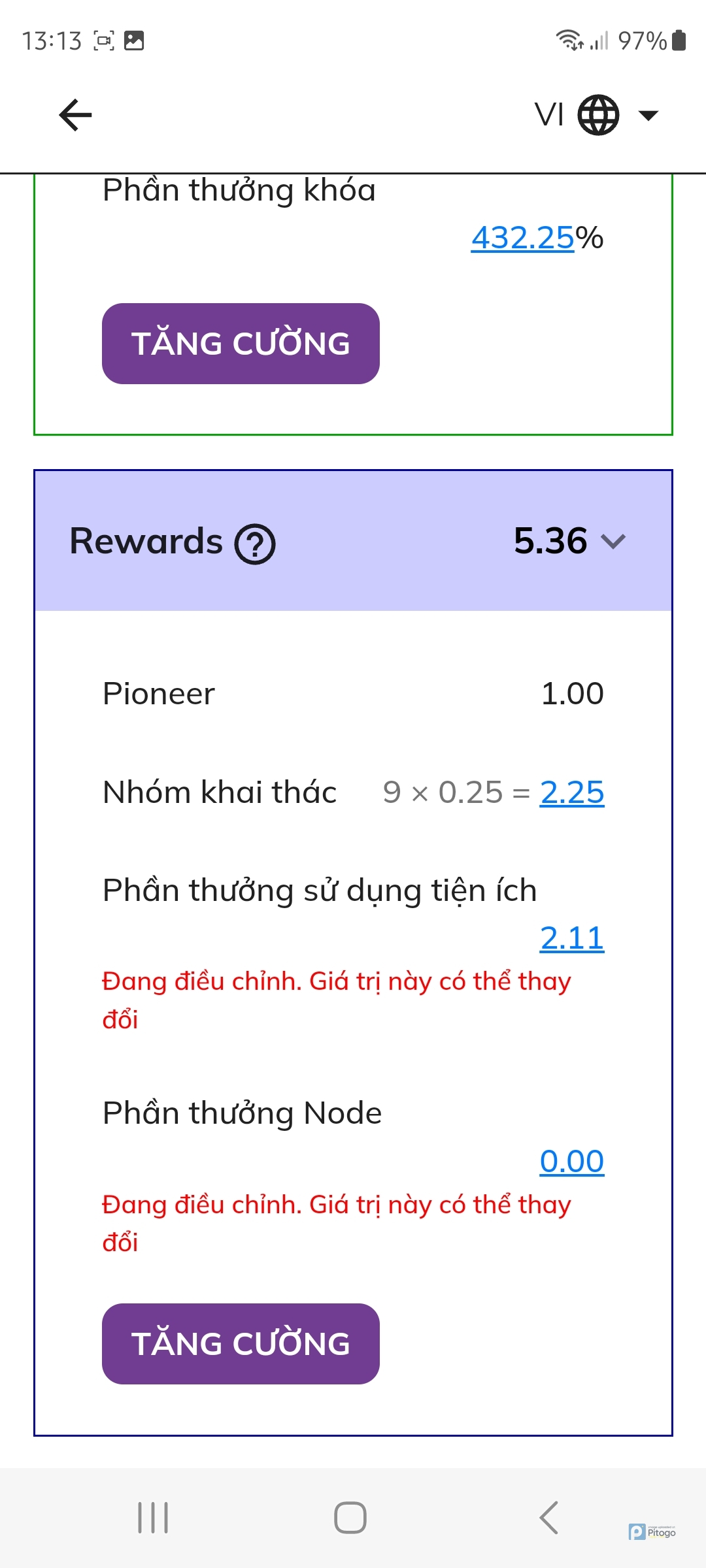
Task: Go back using the arrow icon
Action: pyautogui.click(x=75, y=115)
